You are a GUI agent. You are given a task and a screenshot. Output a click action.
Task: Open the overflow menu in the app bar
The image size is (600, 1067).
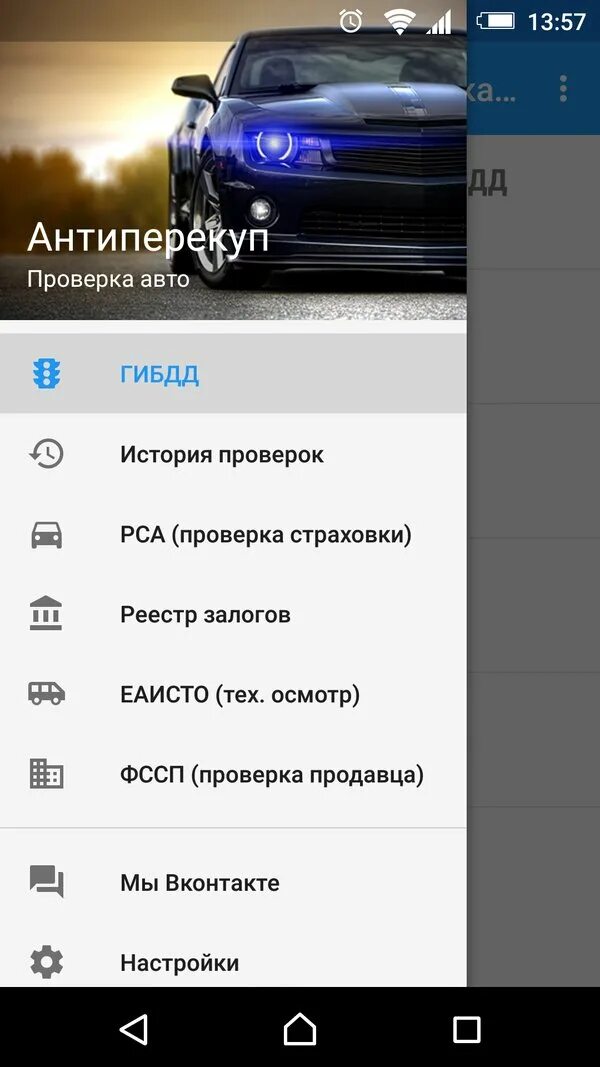(563, 89)
